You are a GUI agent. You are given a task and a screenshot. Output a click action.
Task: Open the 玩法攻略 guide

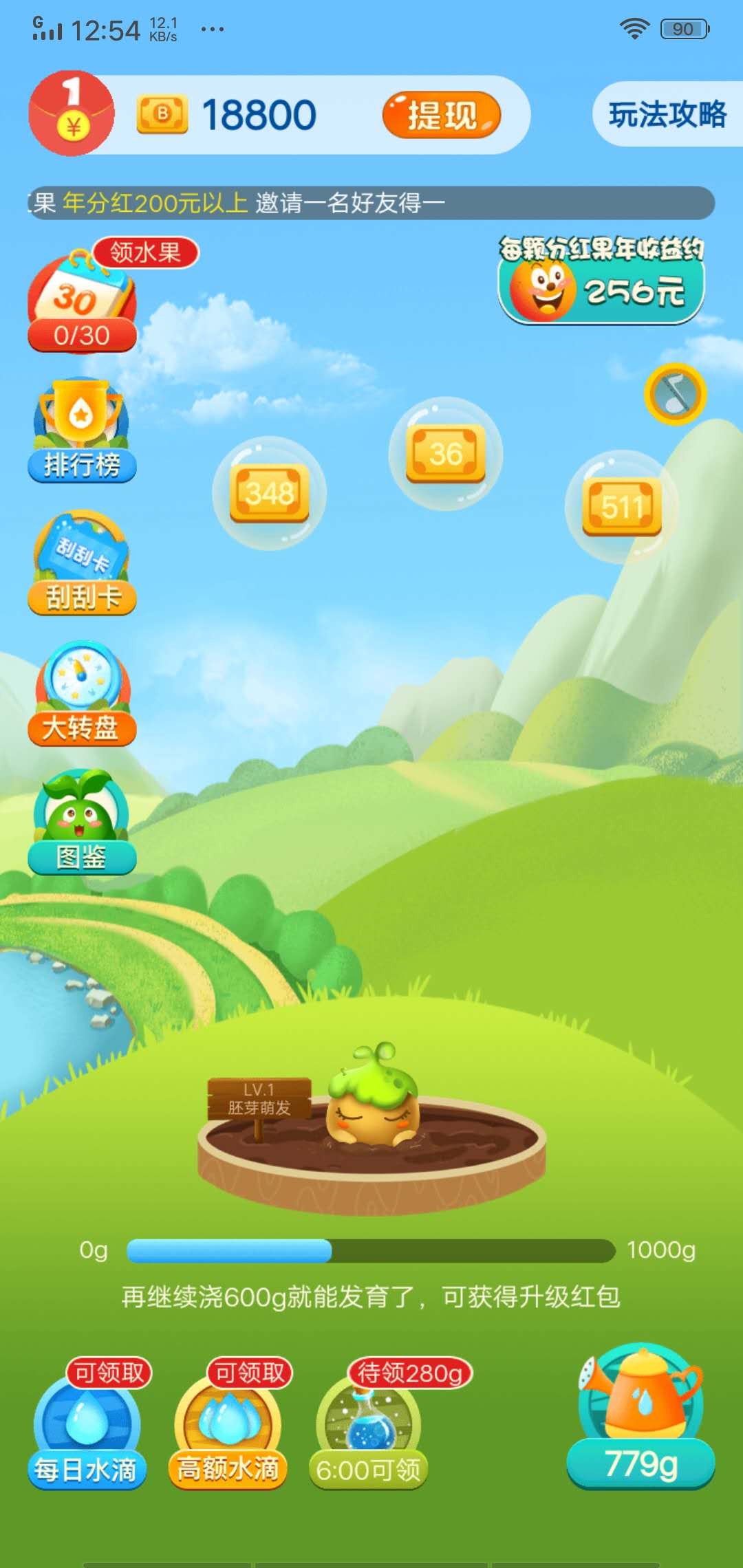point(666,114)
